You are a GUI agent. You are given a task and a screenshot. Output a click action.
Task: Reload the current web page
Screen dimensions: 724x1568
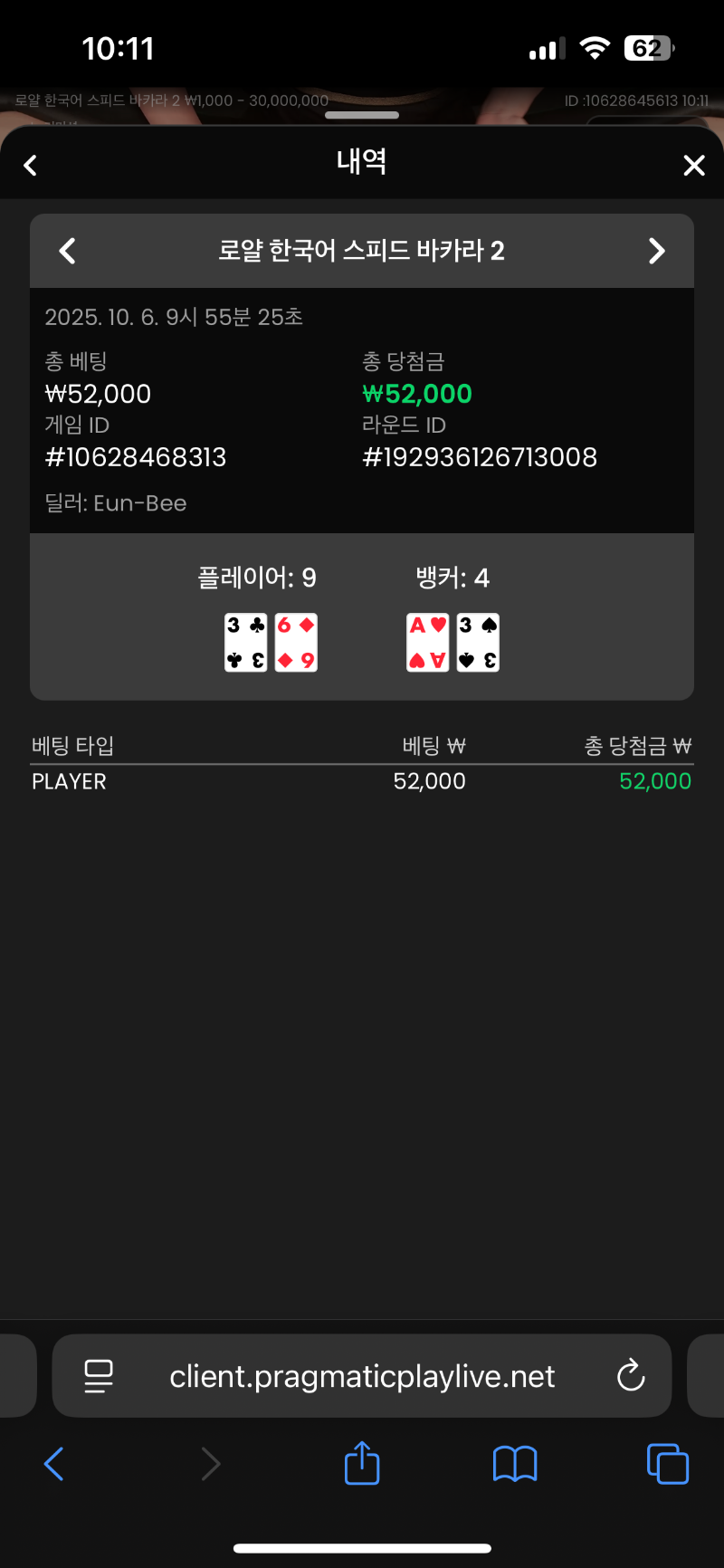[x=631, y=1376]
